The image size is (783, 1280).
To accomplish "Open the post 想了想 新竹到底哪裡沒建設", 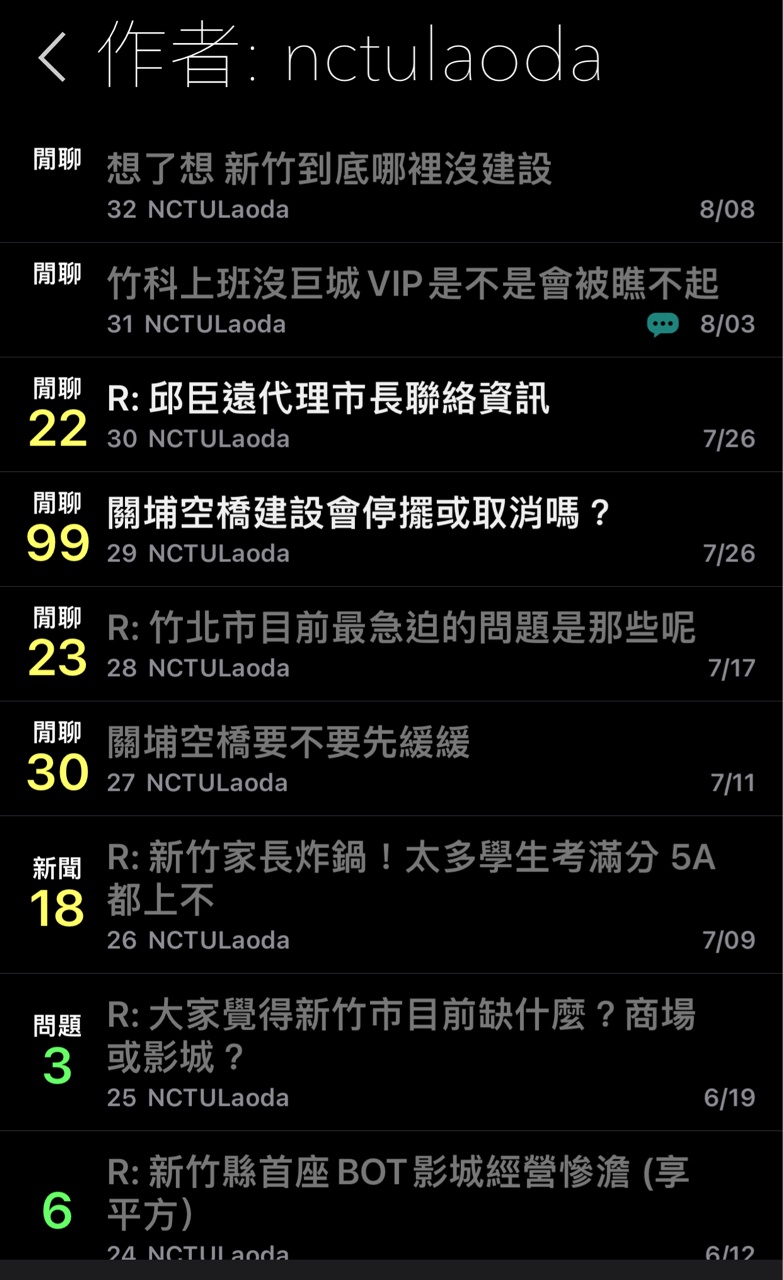I will click(x=330, y=170).
